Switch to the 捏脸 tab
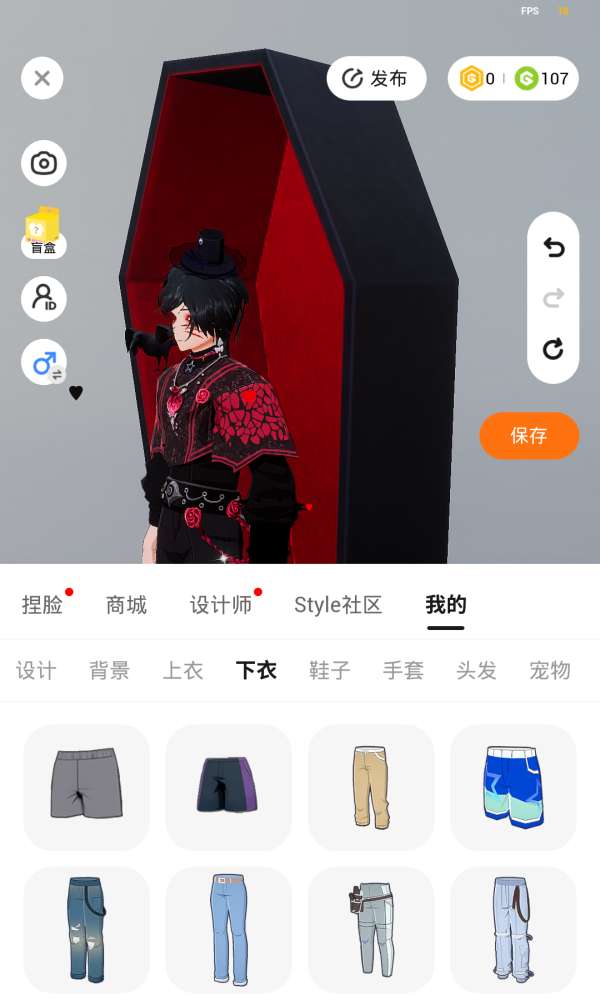 click(x=43, y=605)
